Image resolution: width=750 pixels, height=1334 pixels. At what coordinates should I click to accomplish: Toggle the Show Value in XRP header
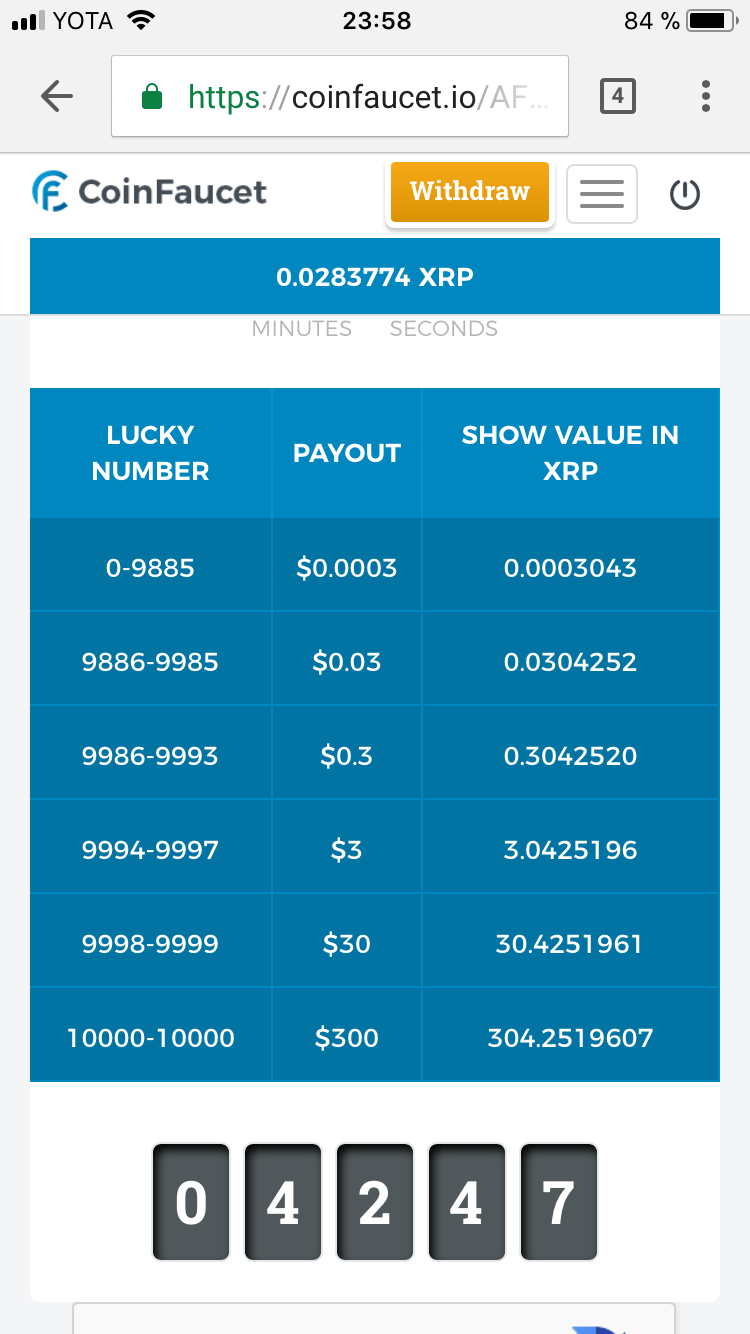570,453
